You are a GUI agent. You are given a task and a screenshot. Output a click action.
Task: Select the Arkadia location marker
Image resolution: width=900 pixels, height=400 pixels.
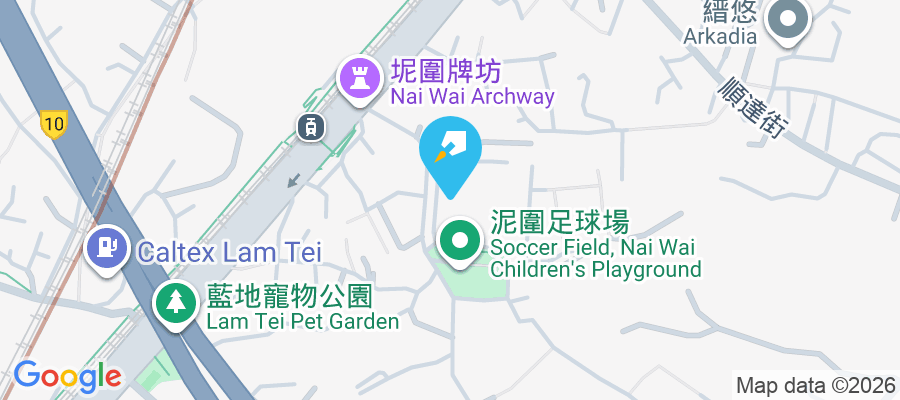click(787, 19)
